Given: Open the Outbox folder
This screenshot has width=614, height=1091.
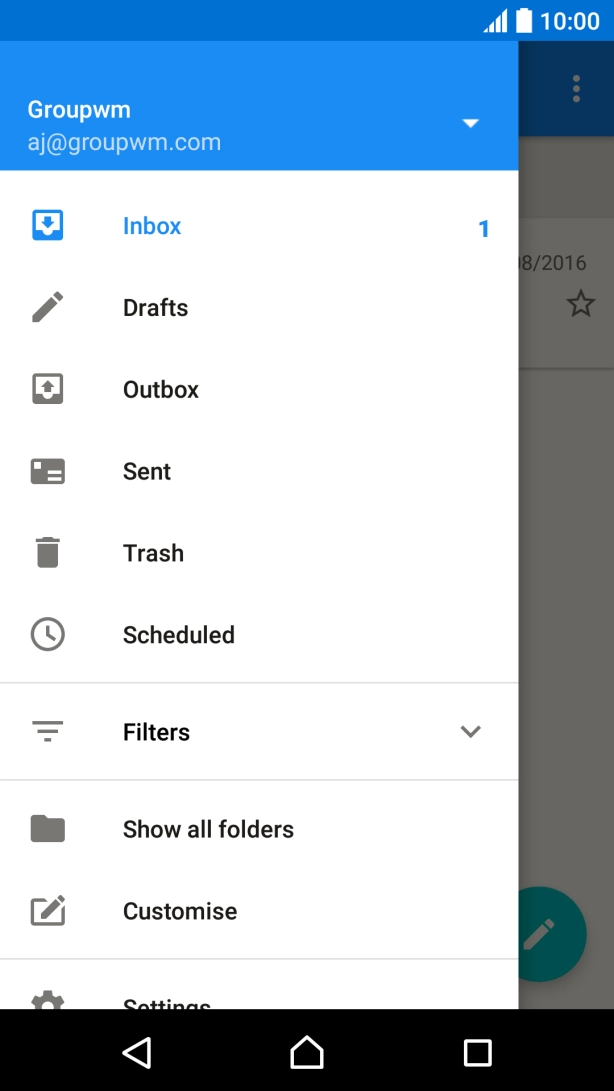Looking at the screenshot, I should pyautogui.click(x=160, y=390).
